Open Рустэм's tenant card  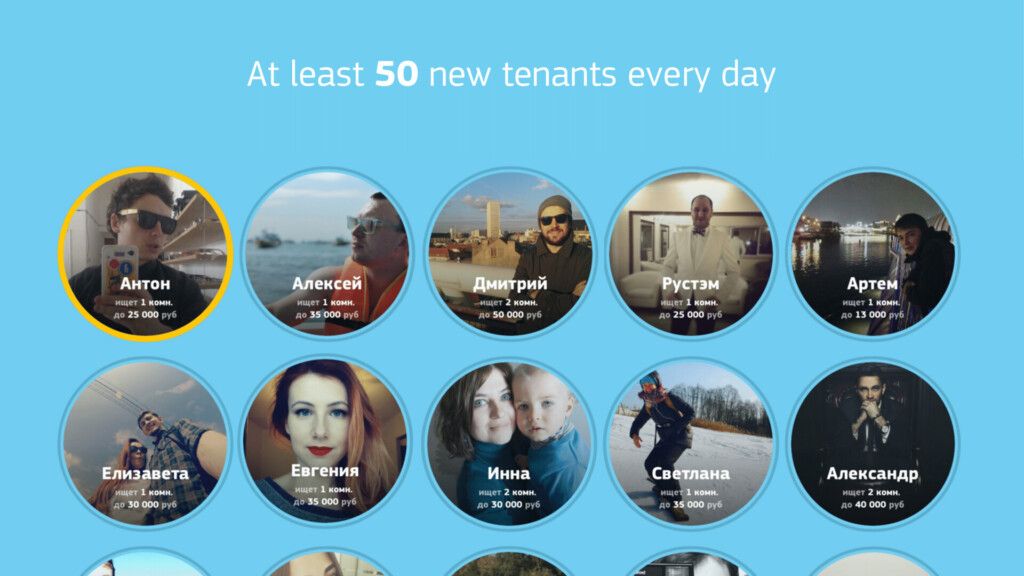tap(691, 254)
